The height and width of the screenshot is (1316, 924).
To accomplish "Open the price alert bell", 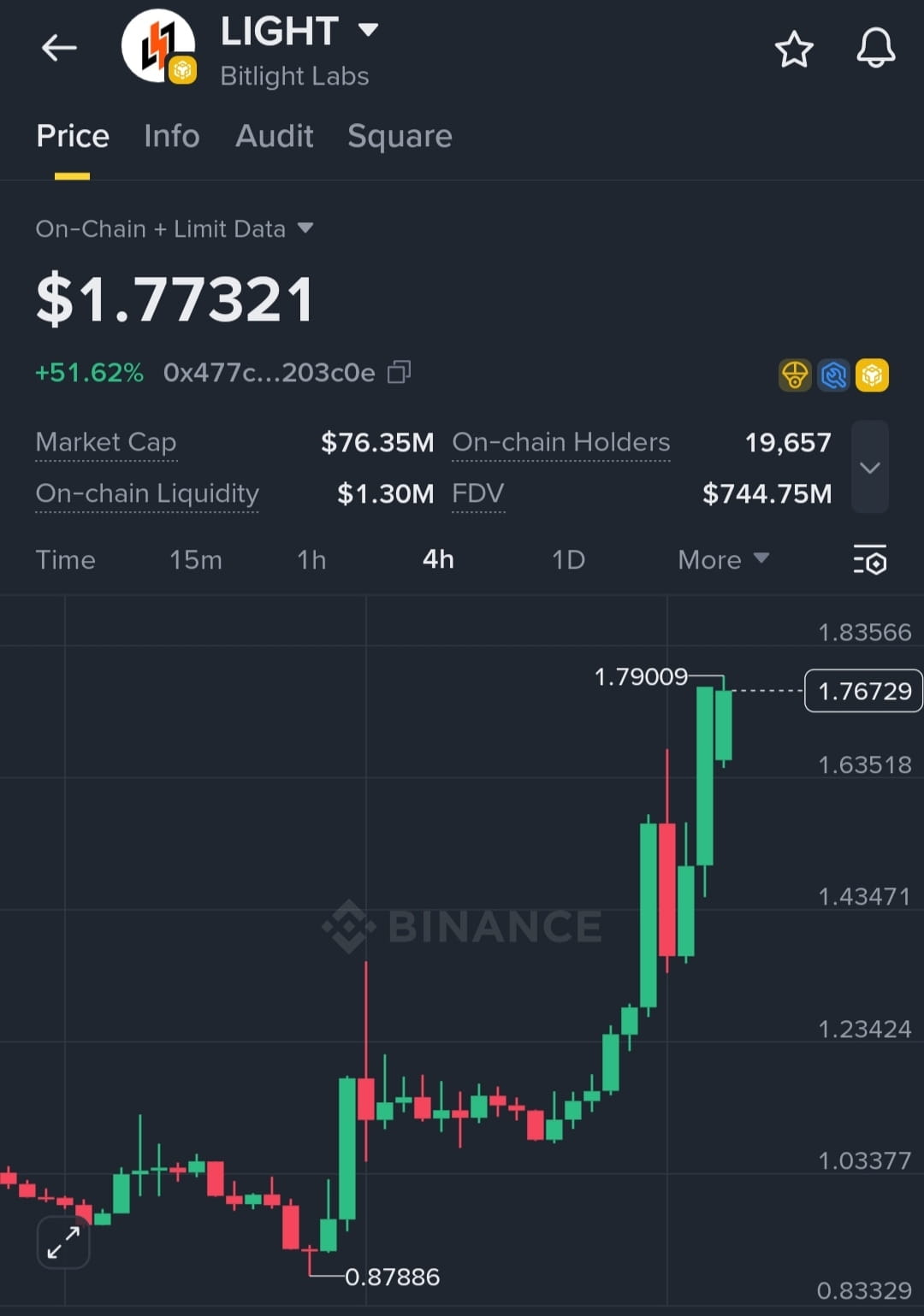I will point(875,48).
